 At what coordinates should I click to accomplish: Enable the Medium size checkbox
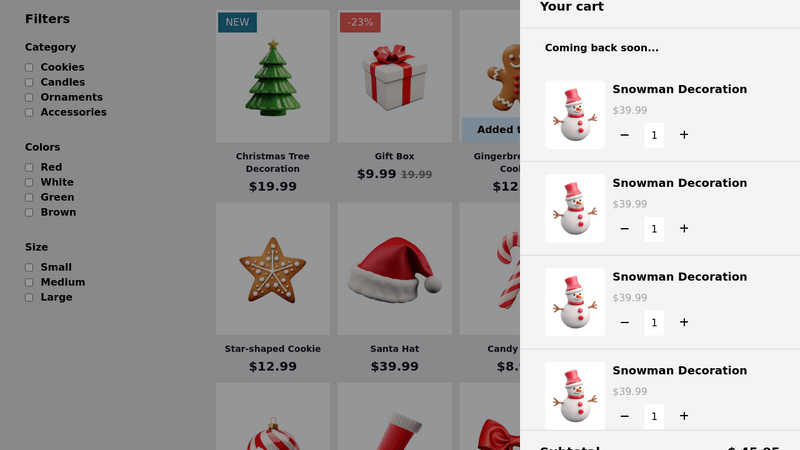click(29, 282)
